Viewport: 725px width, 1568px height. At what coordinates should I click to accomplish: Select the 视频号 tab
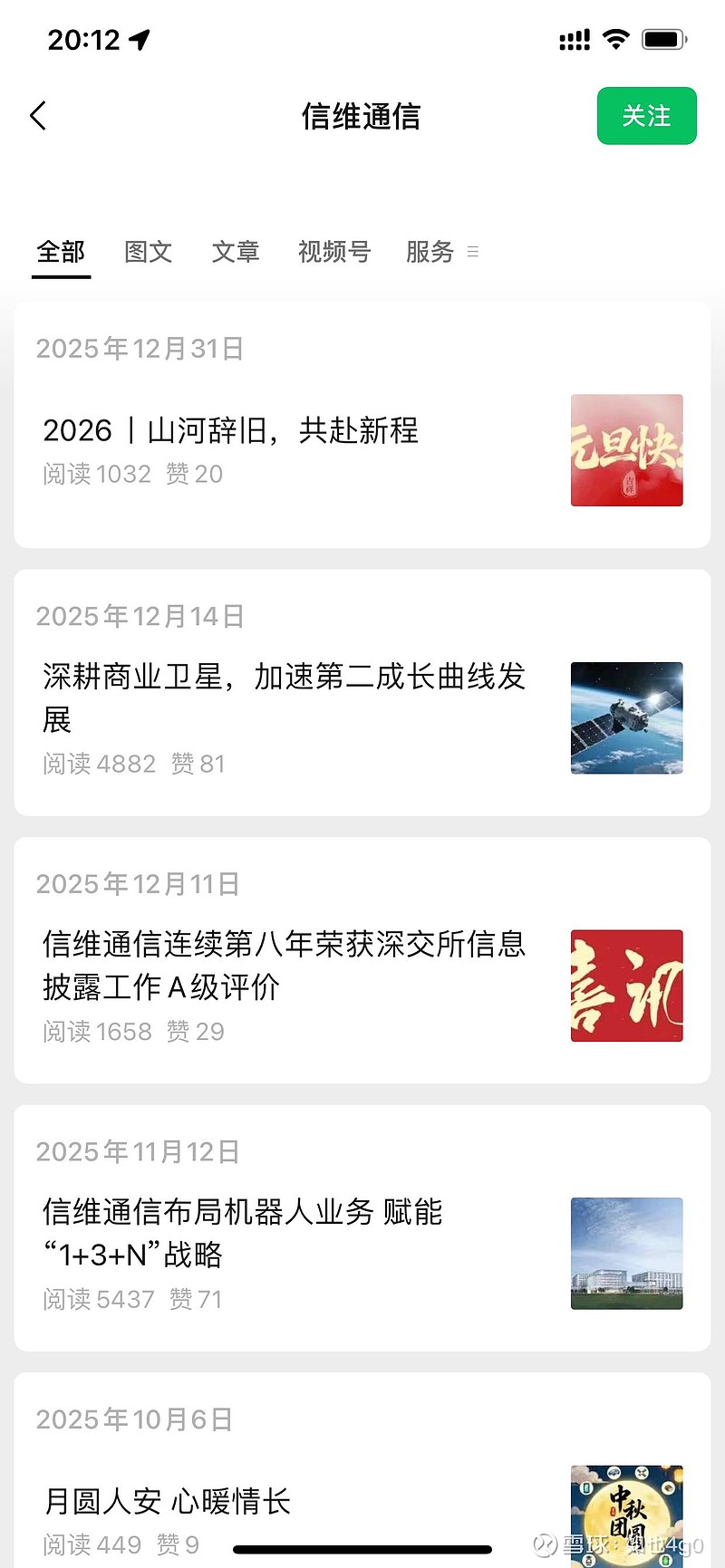point(334,252)
